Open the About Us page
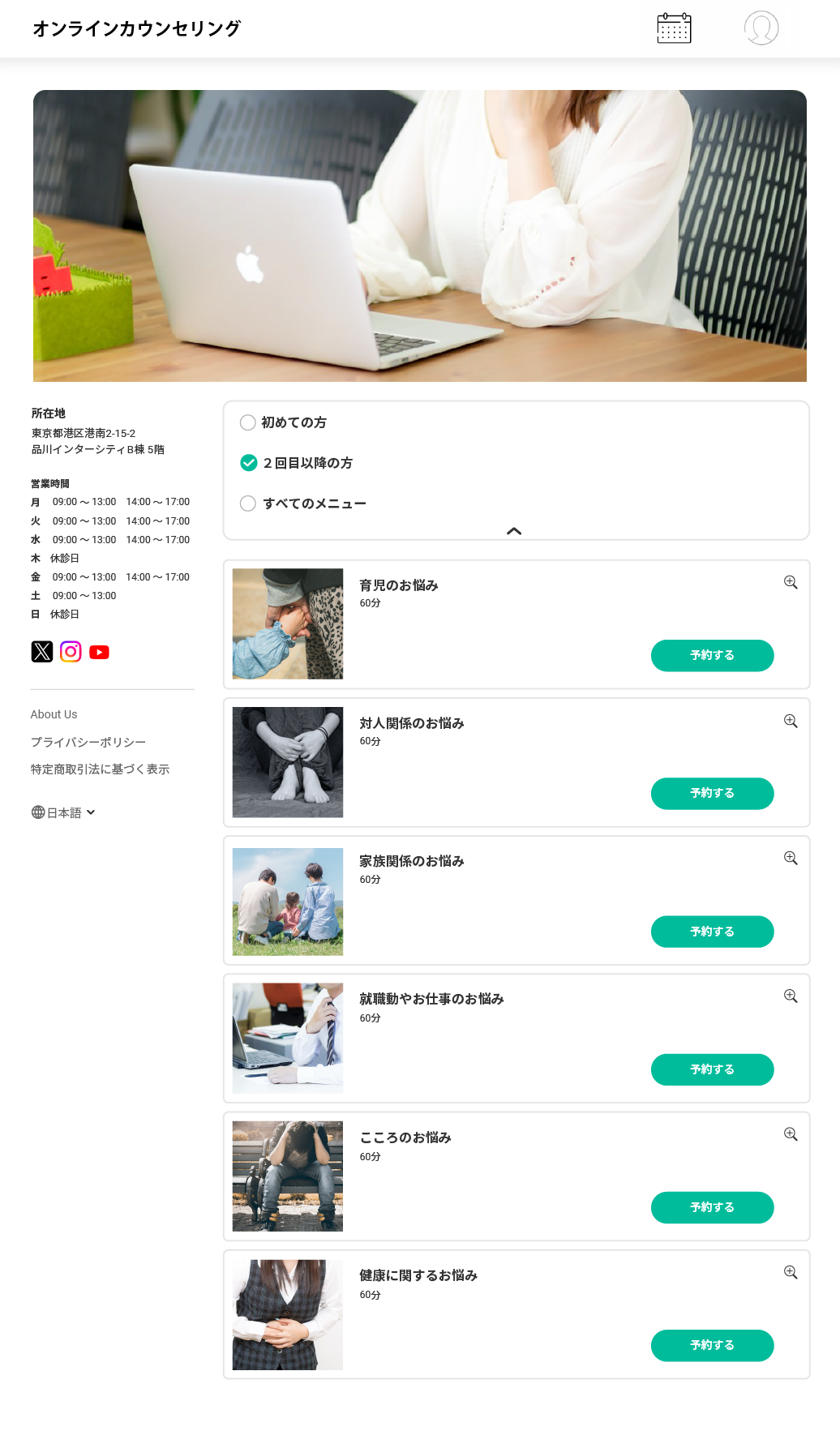The height and width of the screenshot is (1431, 840). point(54,714)
